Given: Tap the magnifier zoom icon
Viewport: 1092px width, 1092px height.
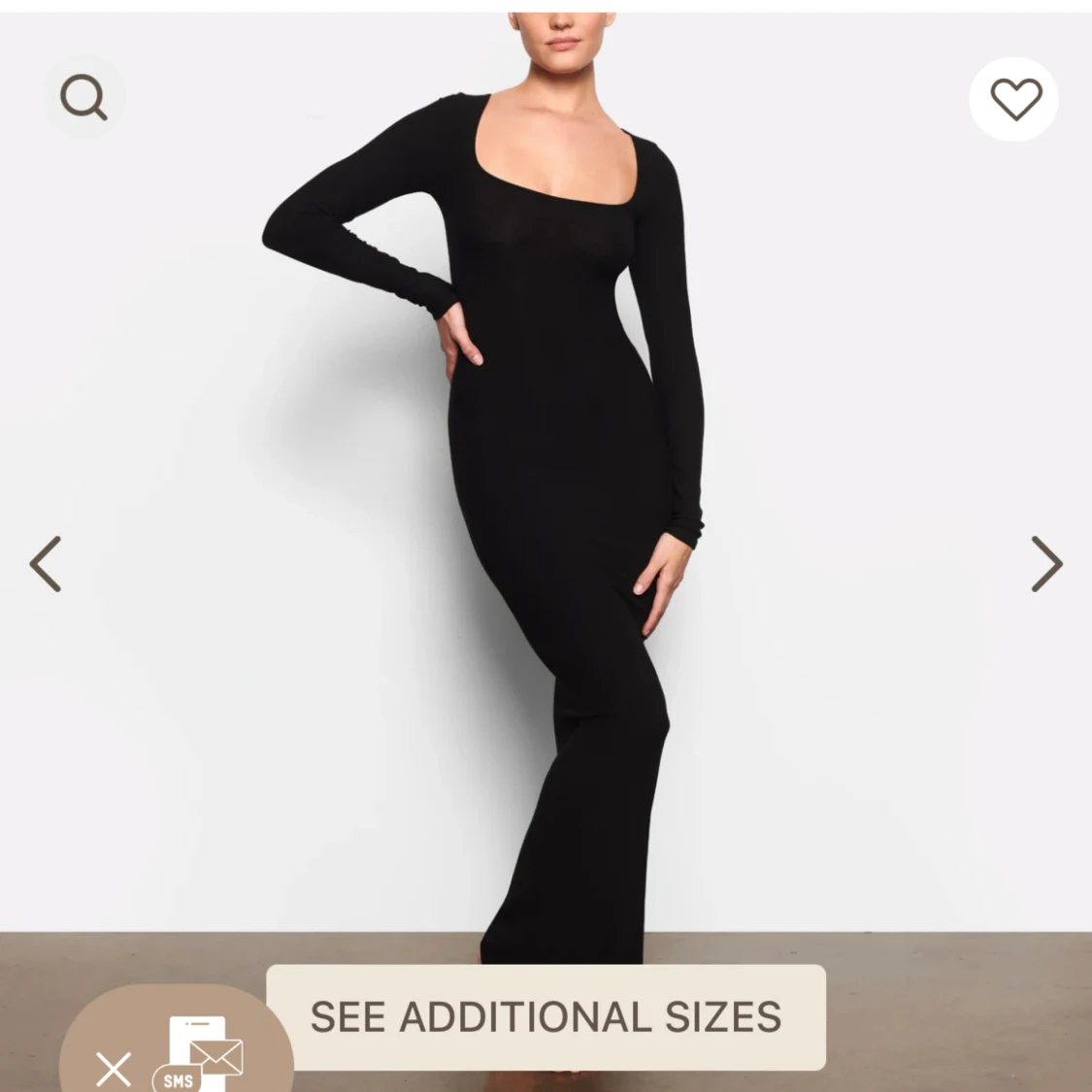Looking at the screenshot, I should pos(83,98).
